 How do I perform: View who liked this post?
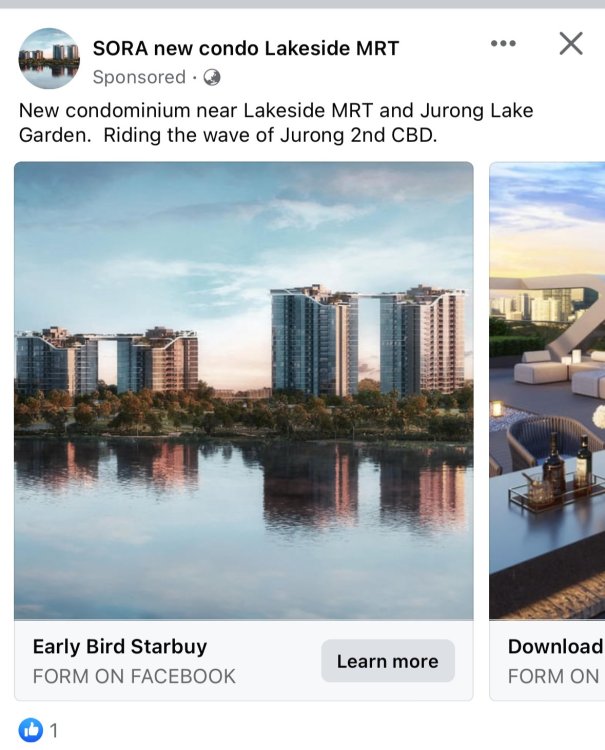coord(38,731)
